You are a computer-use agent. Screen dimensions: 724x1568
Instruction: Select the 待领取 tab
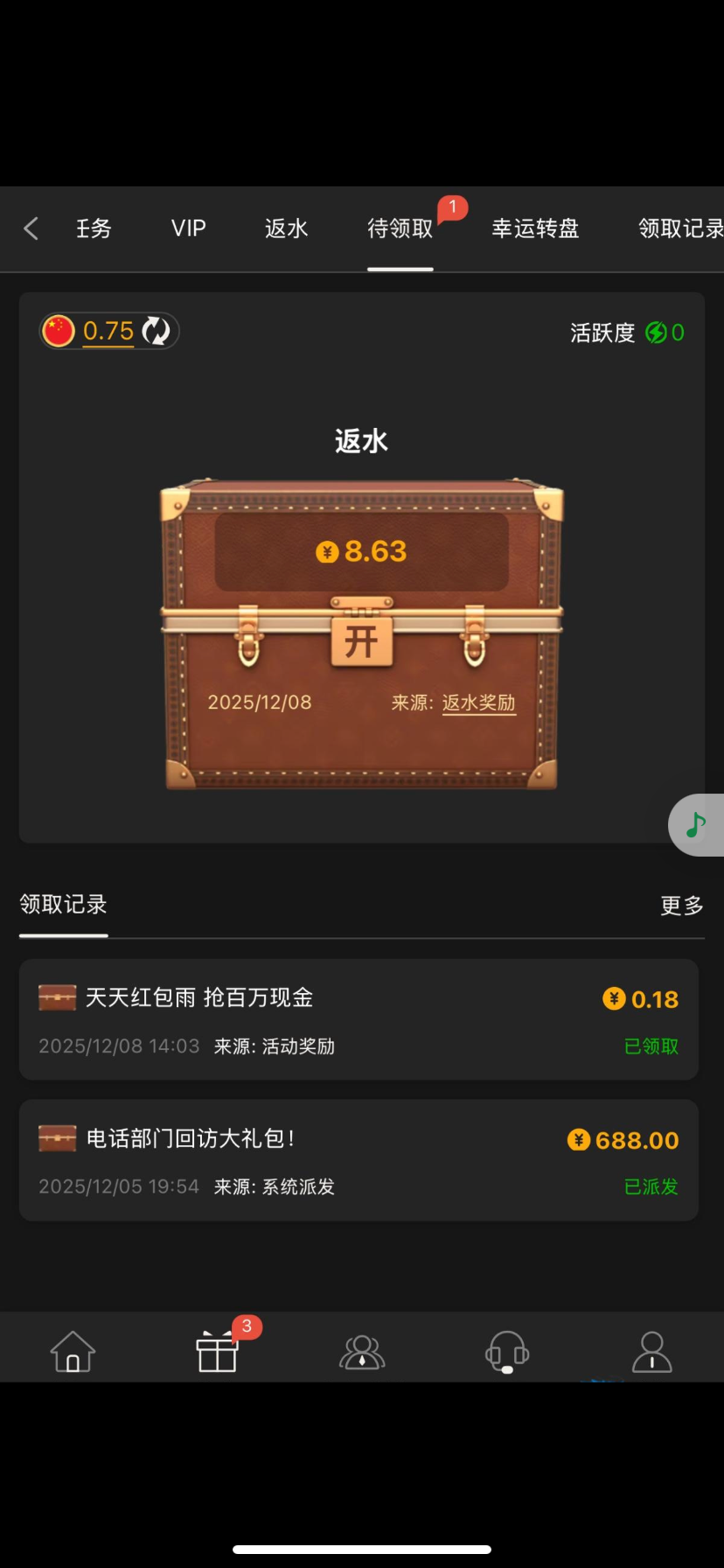pos(400,228)
